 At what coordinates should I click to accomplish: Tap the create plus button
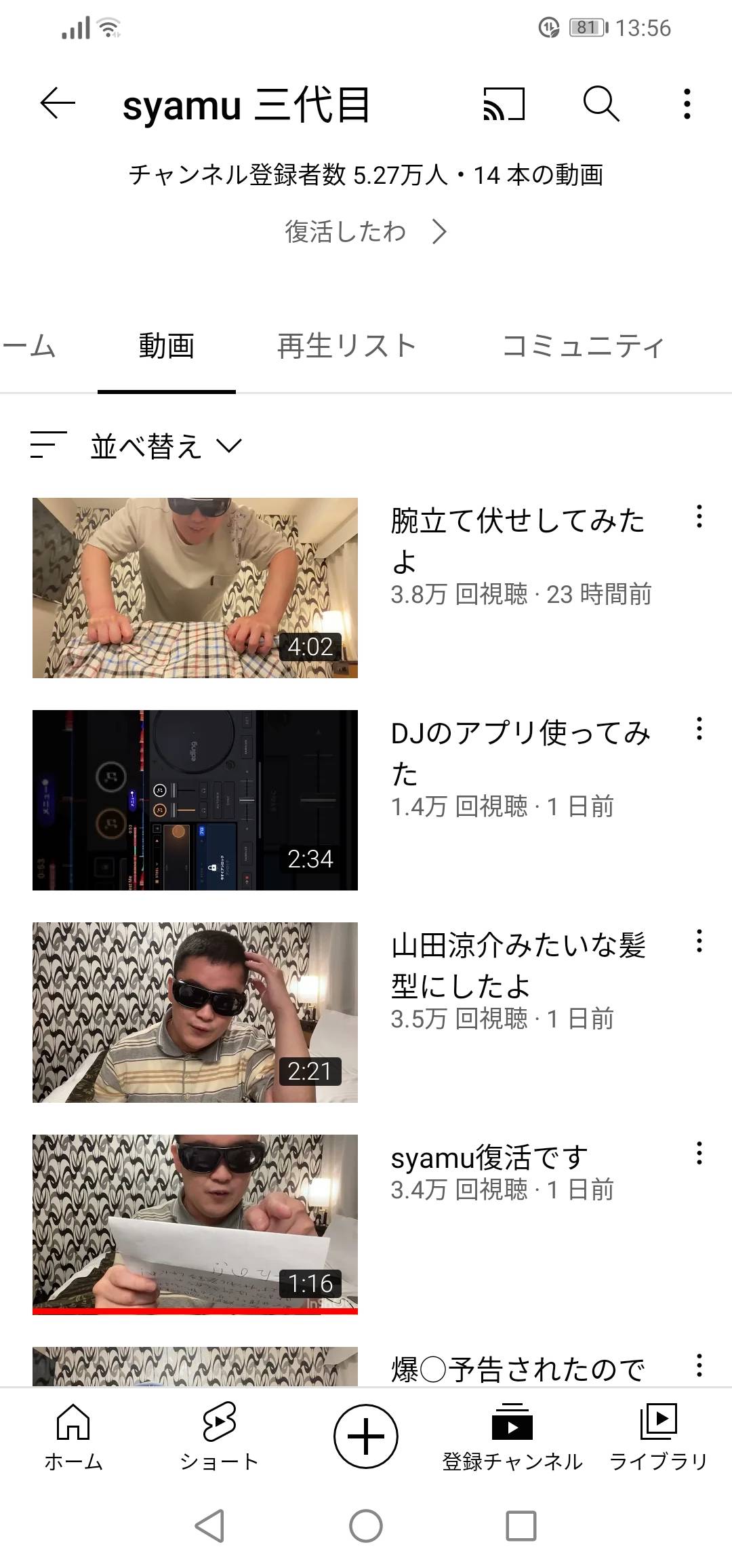coord(365,1436)
